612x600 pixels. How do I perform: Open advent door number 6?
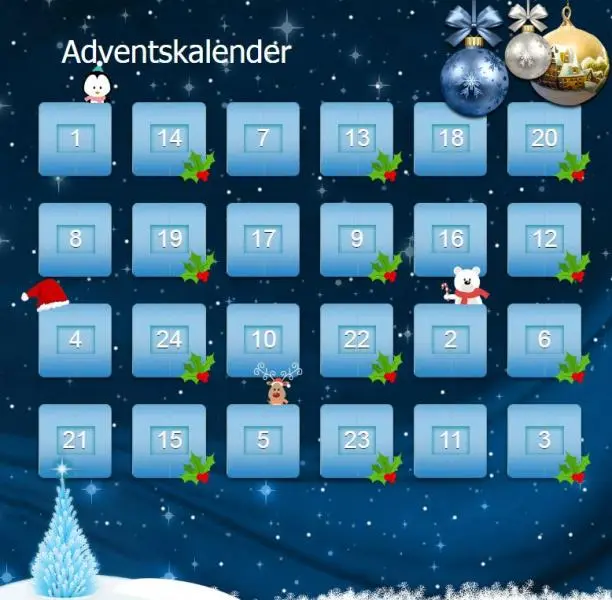point(544,340)
